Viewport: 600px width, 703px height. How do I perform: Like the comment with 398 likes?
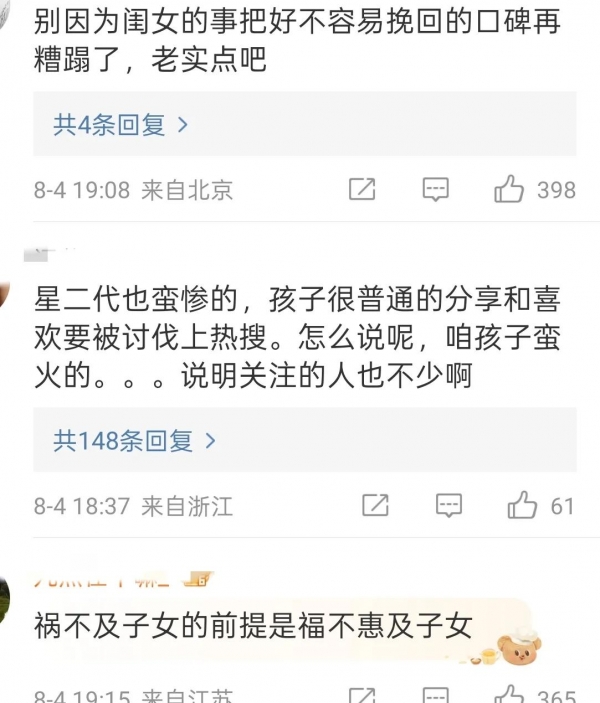click(x=510, y=189)
